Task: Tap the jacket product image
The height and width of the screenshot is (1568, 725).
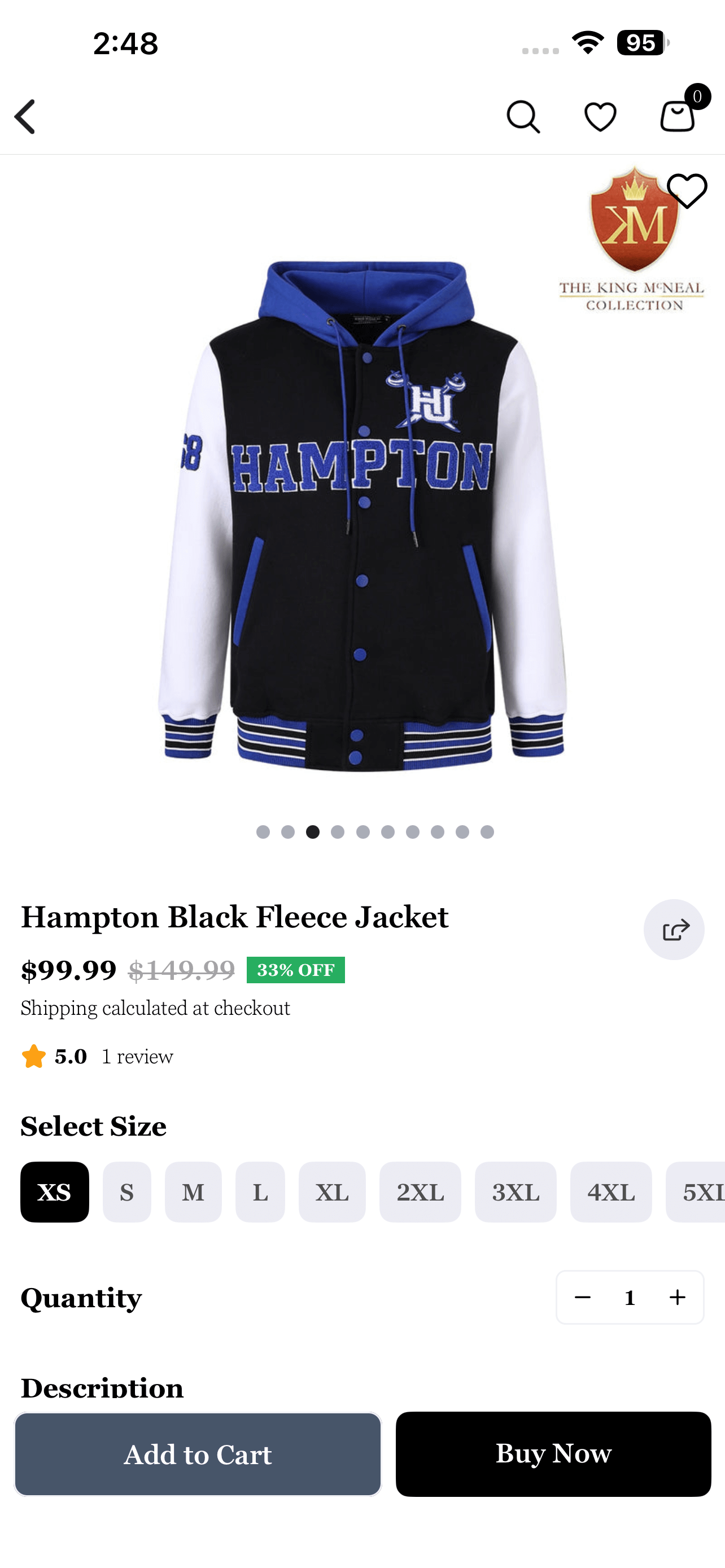Action: [x=362, y=518]
